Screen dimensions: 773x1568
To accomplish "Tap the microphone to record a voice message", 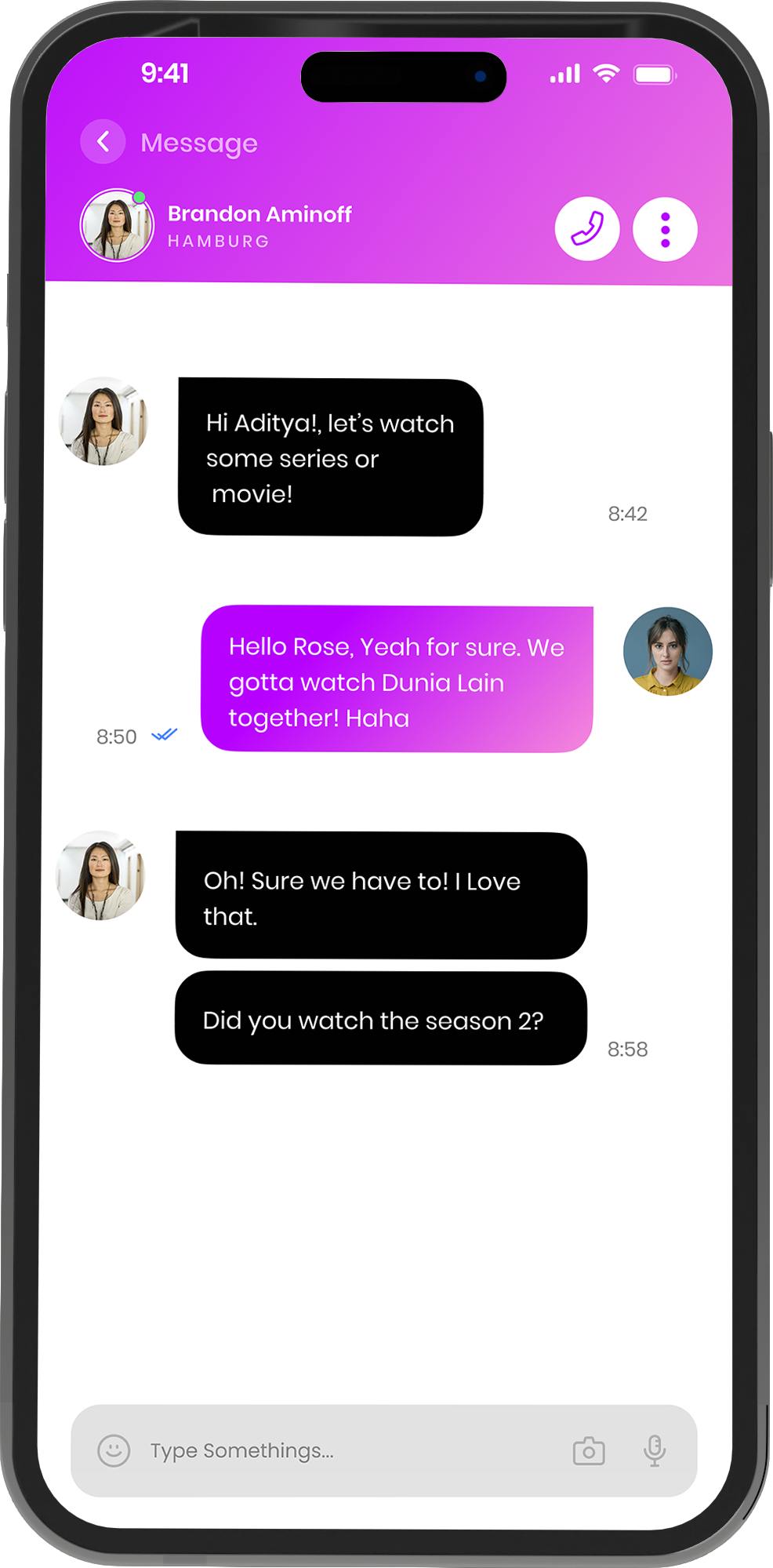I will coord(655,1451).
